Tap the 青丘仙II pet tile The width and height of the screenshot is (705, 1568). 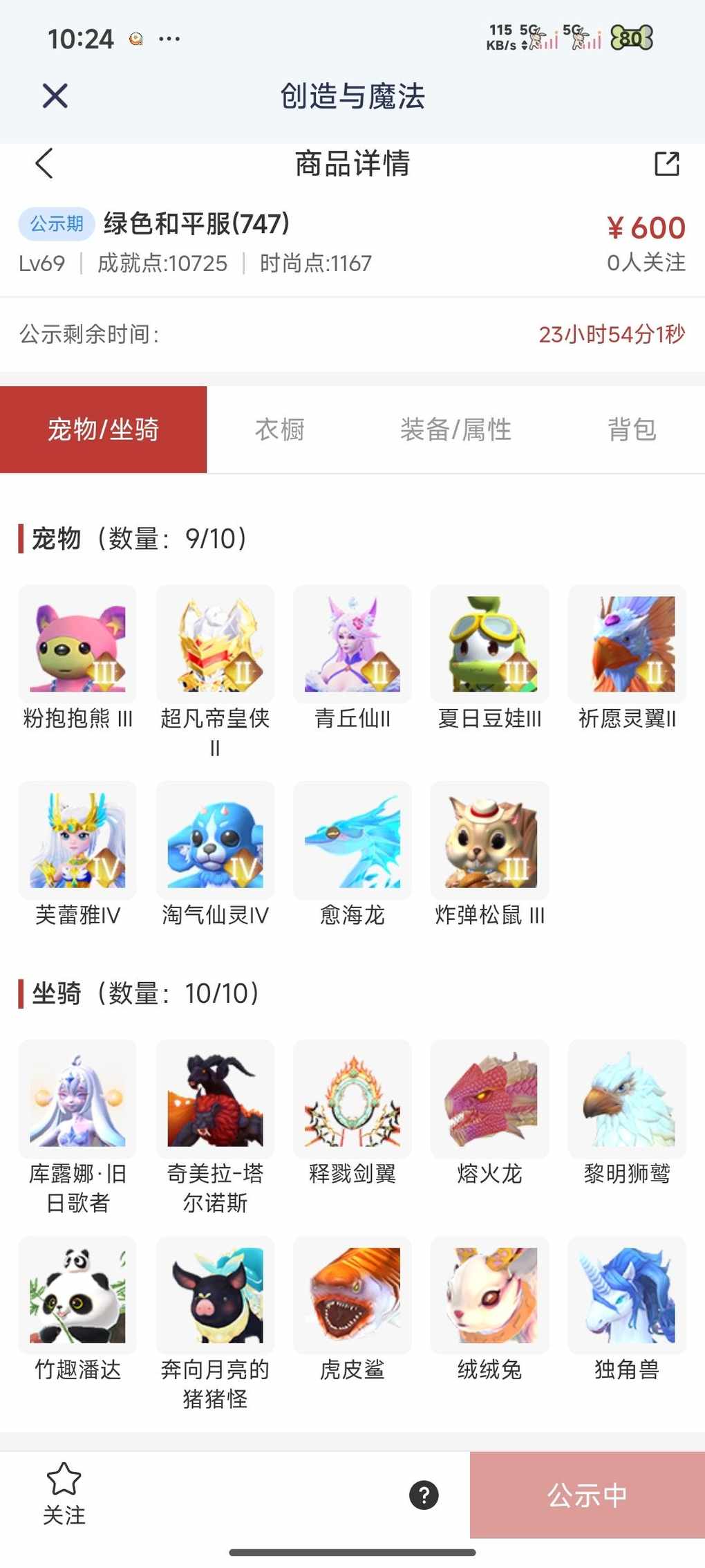click(x=352, y=645)
